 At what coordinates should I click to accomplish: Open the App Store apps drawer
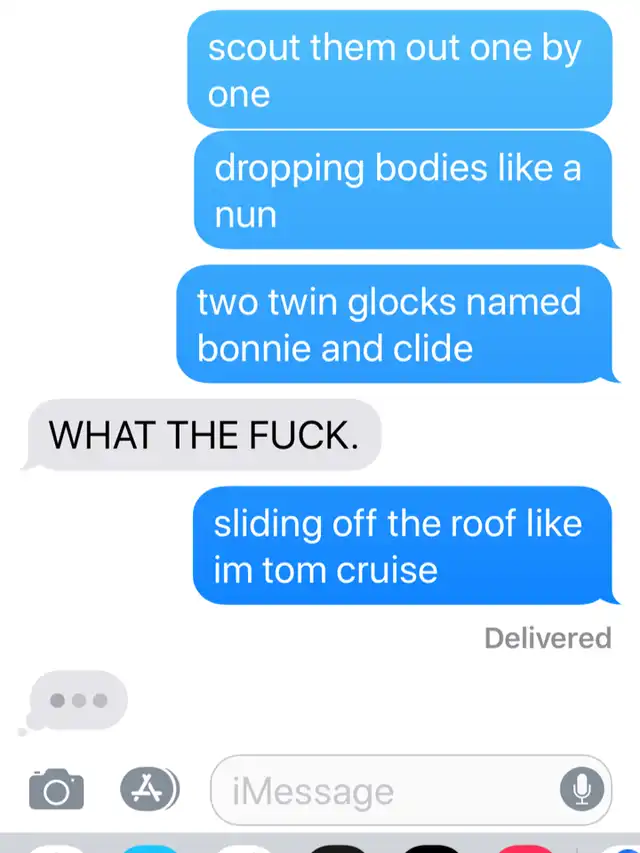[150, 788]
